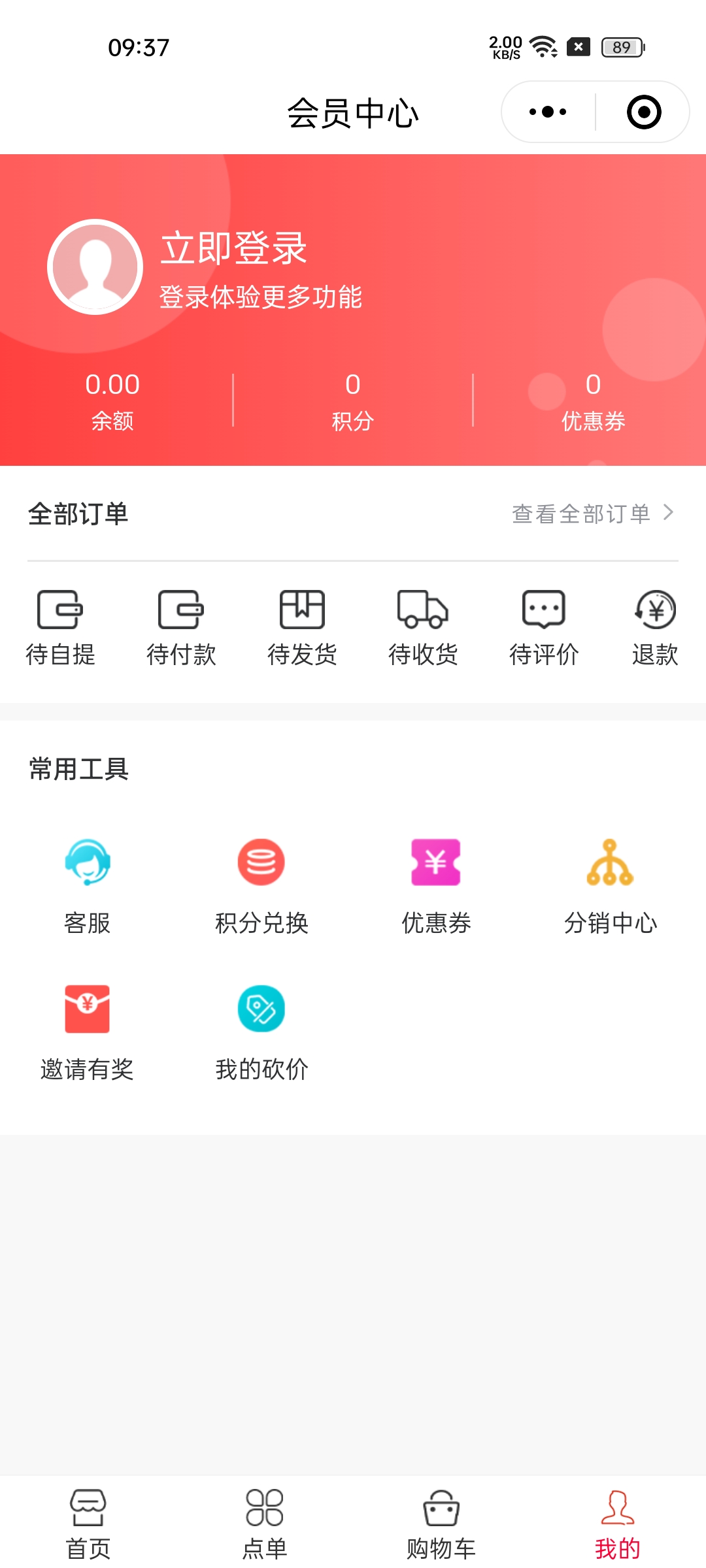Open 待评价 orders
The image size is (706, 1568).
pos(544,627)
